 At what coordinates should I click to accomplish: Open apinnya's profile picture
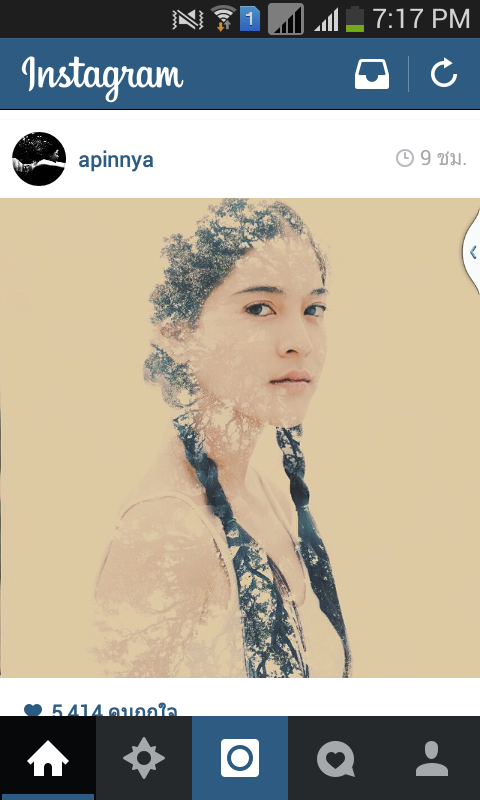(39, 159)
